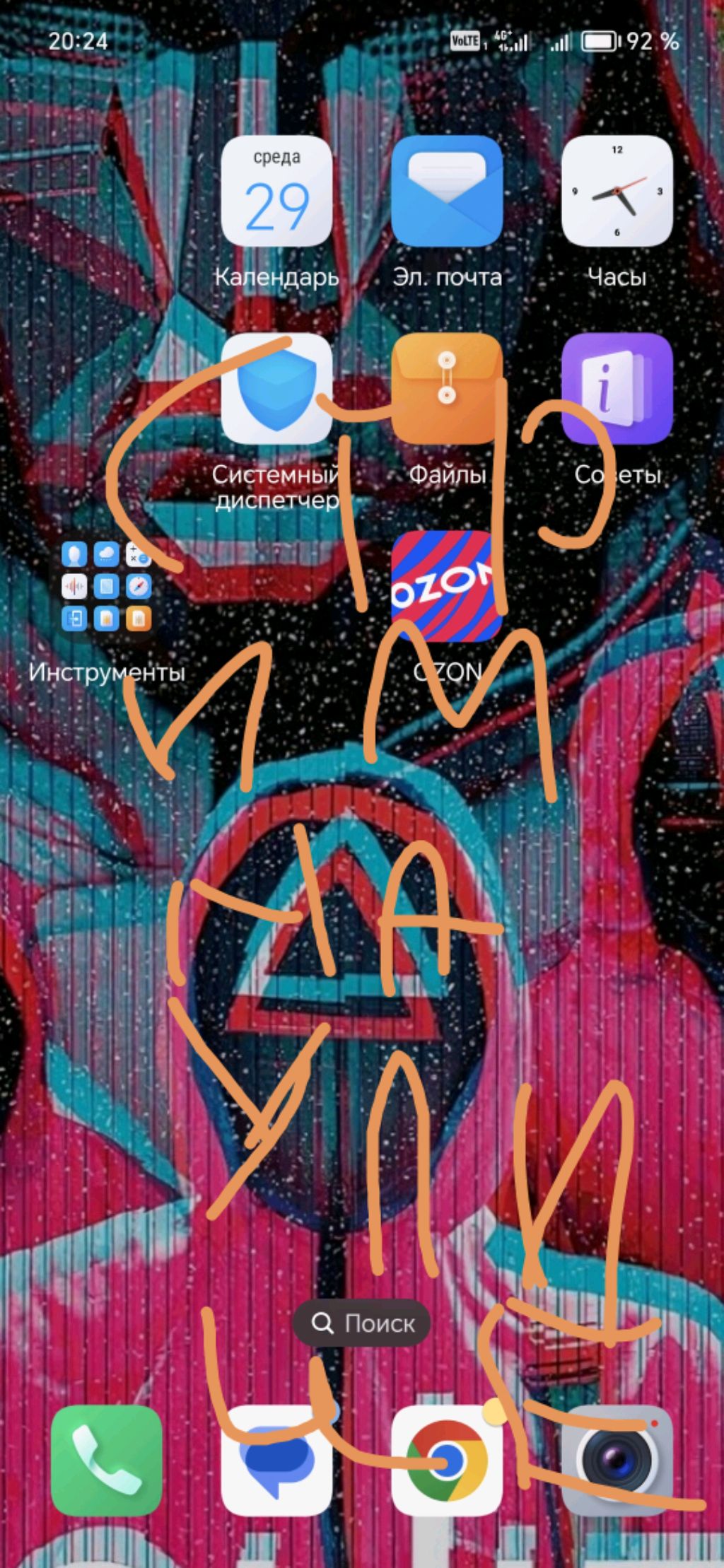Launch the Chrome browser
The height and width of the screenshot is (1568, 724).
pos(446,1461)
